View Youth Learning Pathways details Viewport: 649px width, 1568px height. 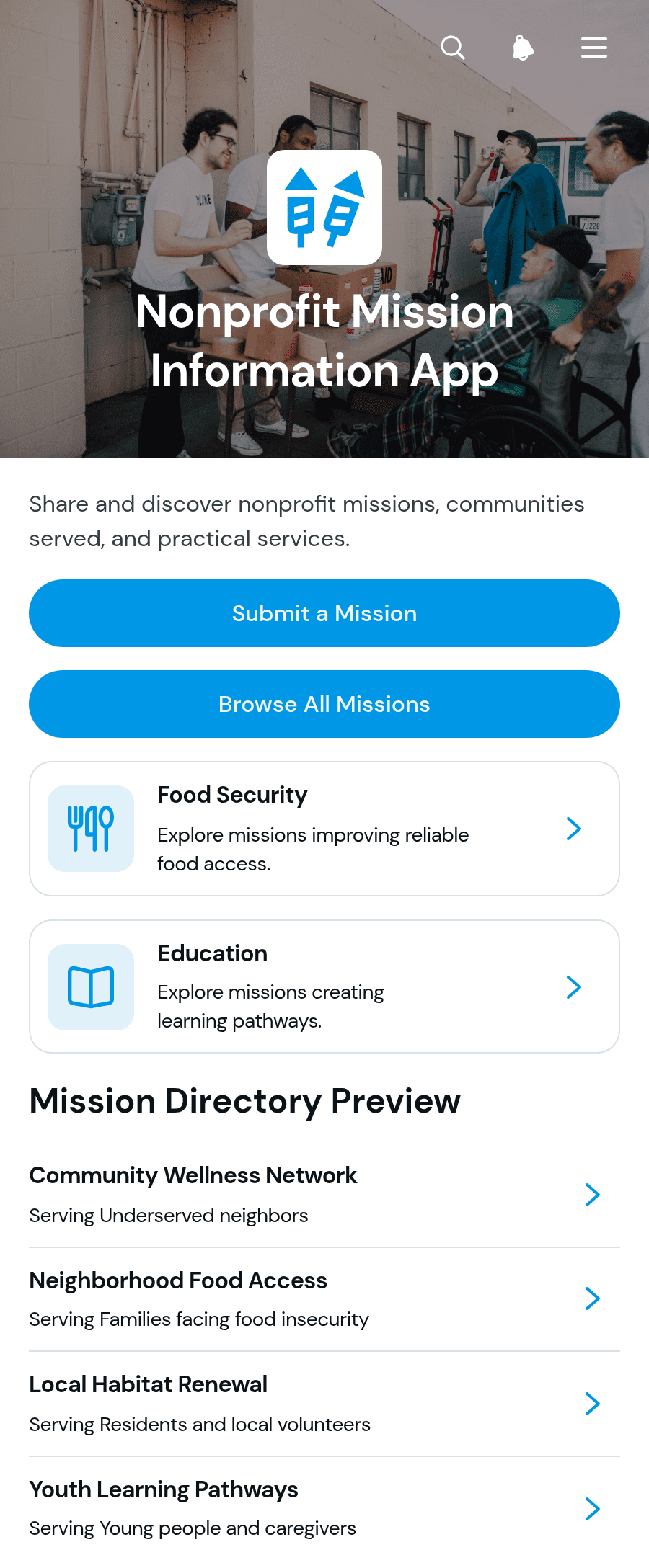[324, 1508]
